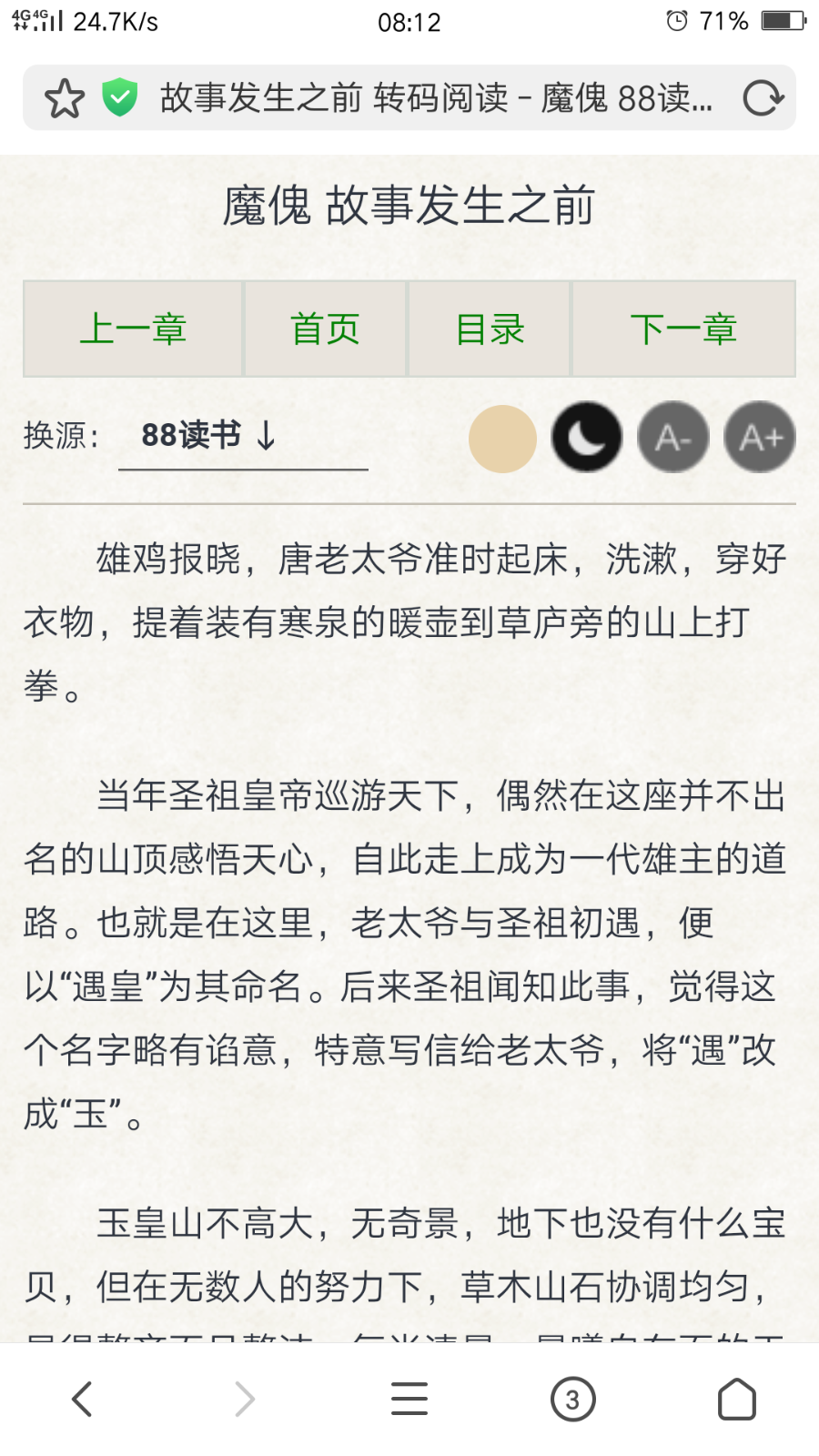This screenshot has width=819, height=1456.
Task: Open the browser menu
Action: (409, 1400)
